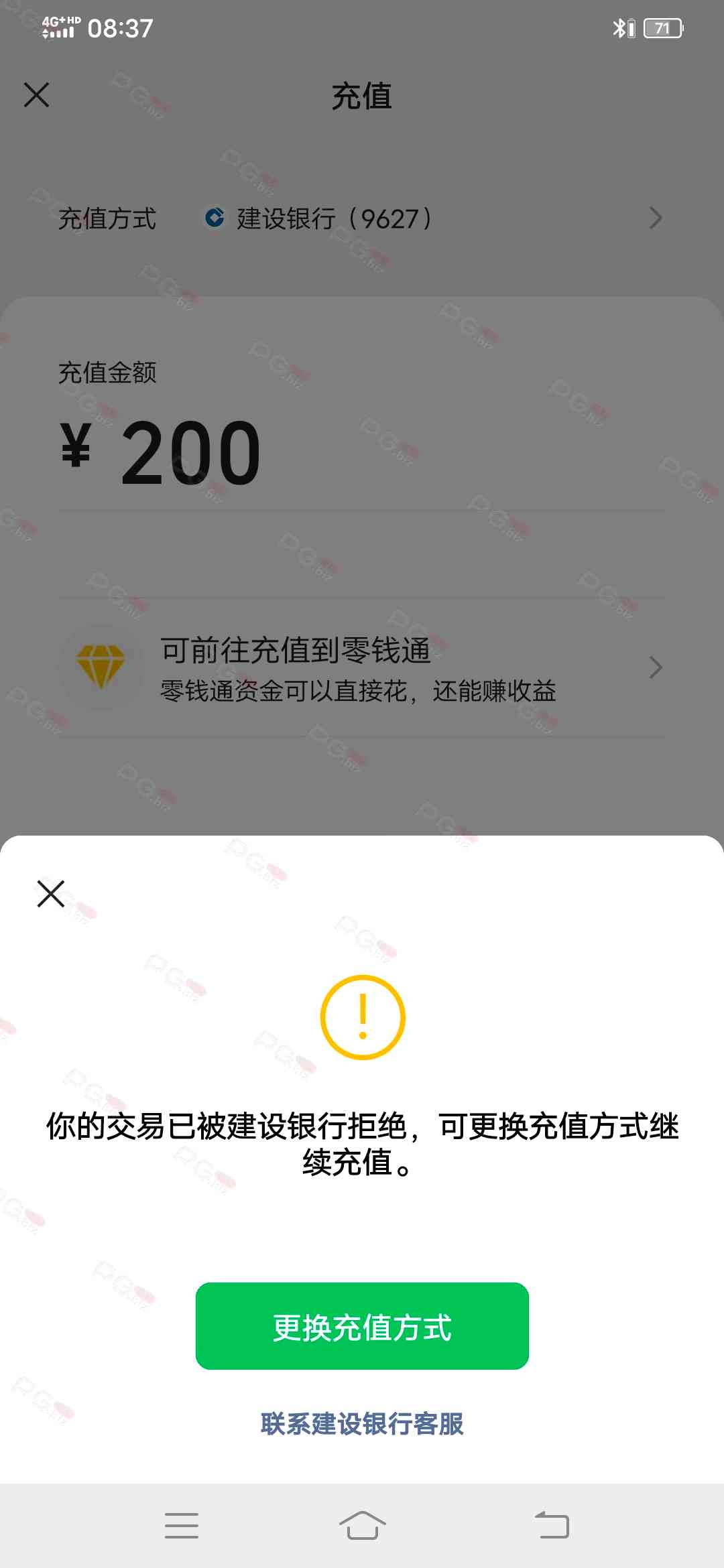Open the system recent apps menu

click(x=182, y=1526)
